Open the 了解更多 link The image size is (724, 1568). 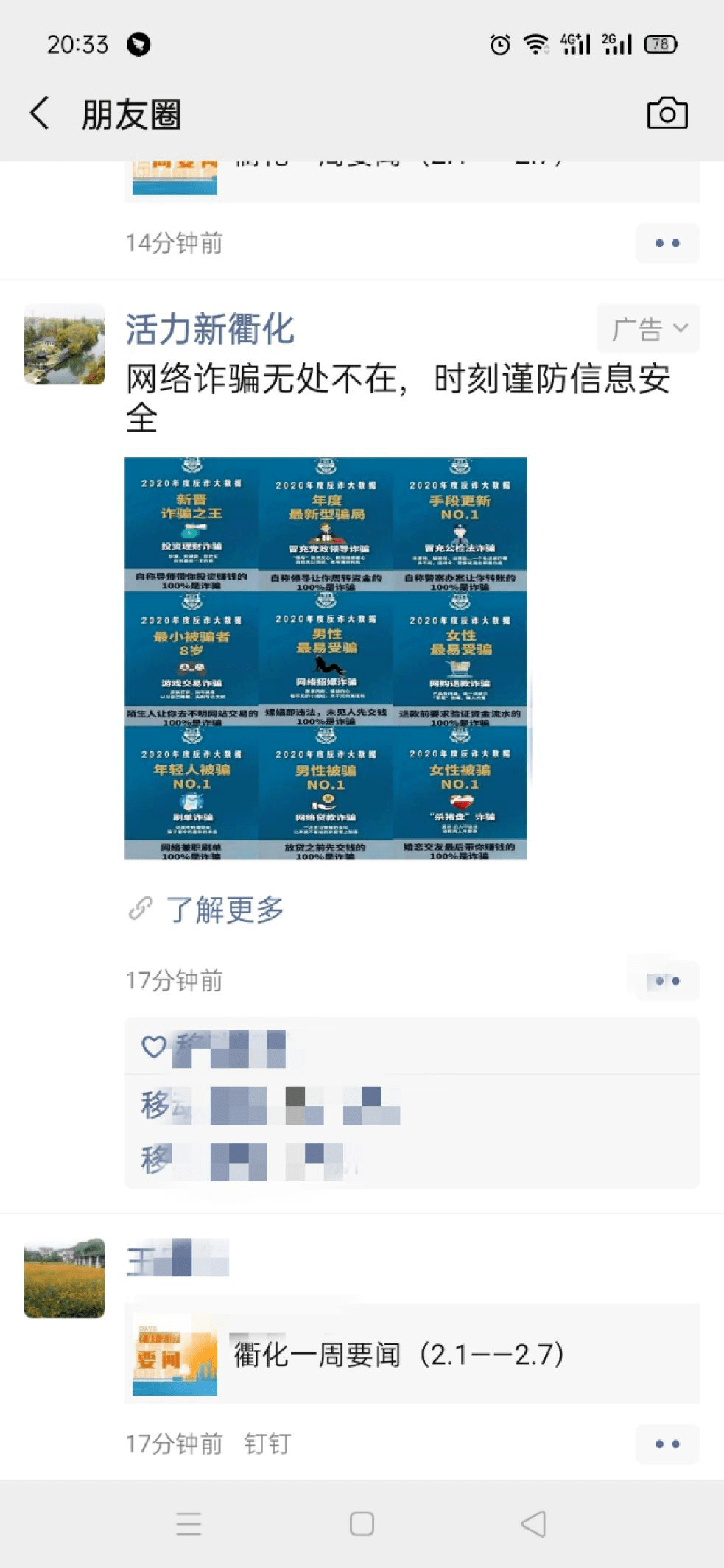tap(224, 910)
